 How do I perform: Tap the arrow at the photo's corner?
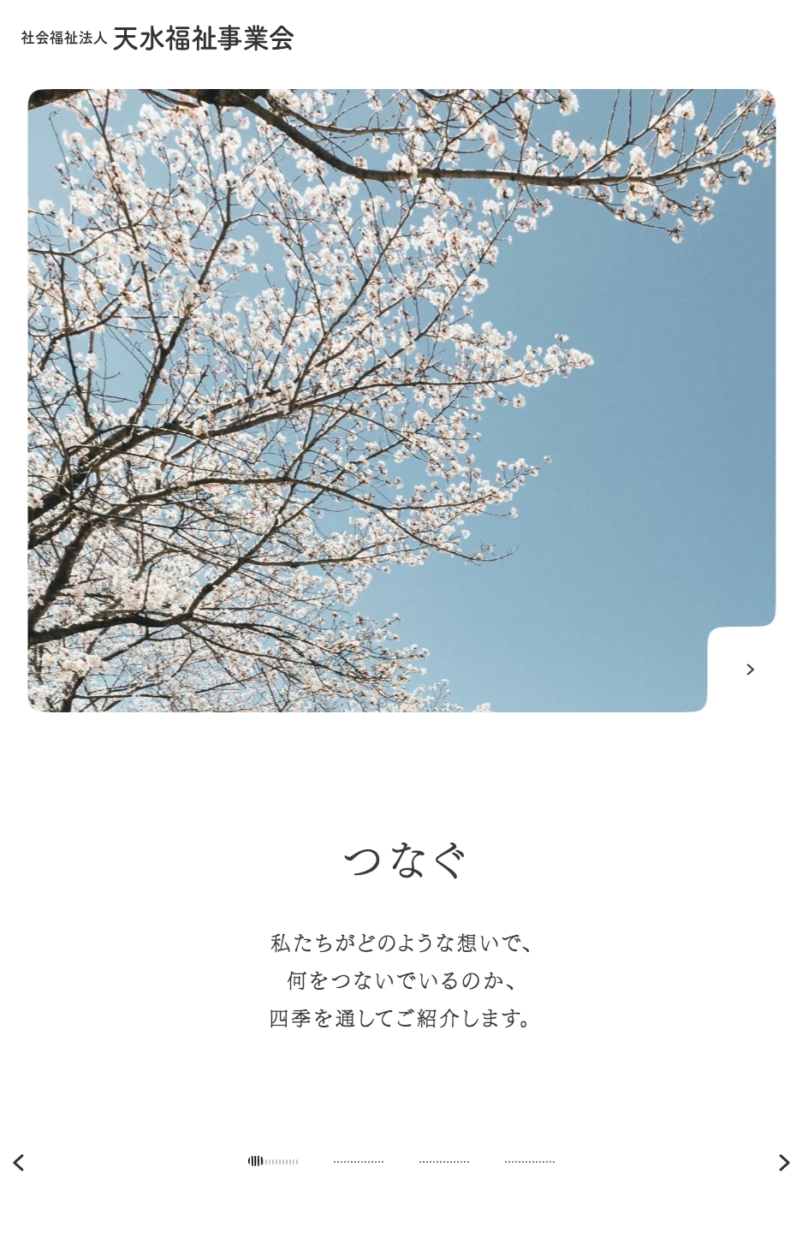coord(750,670)
